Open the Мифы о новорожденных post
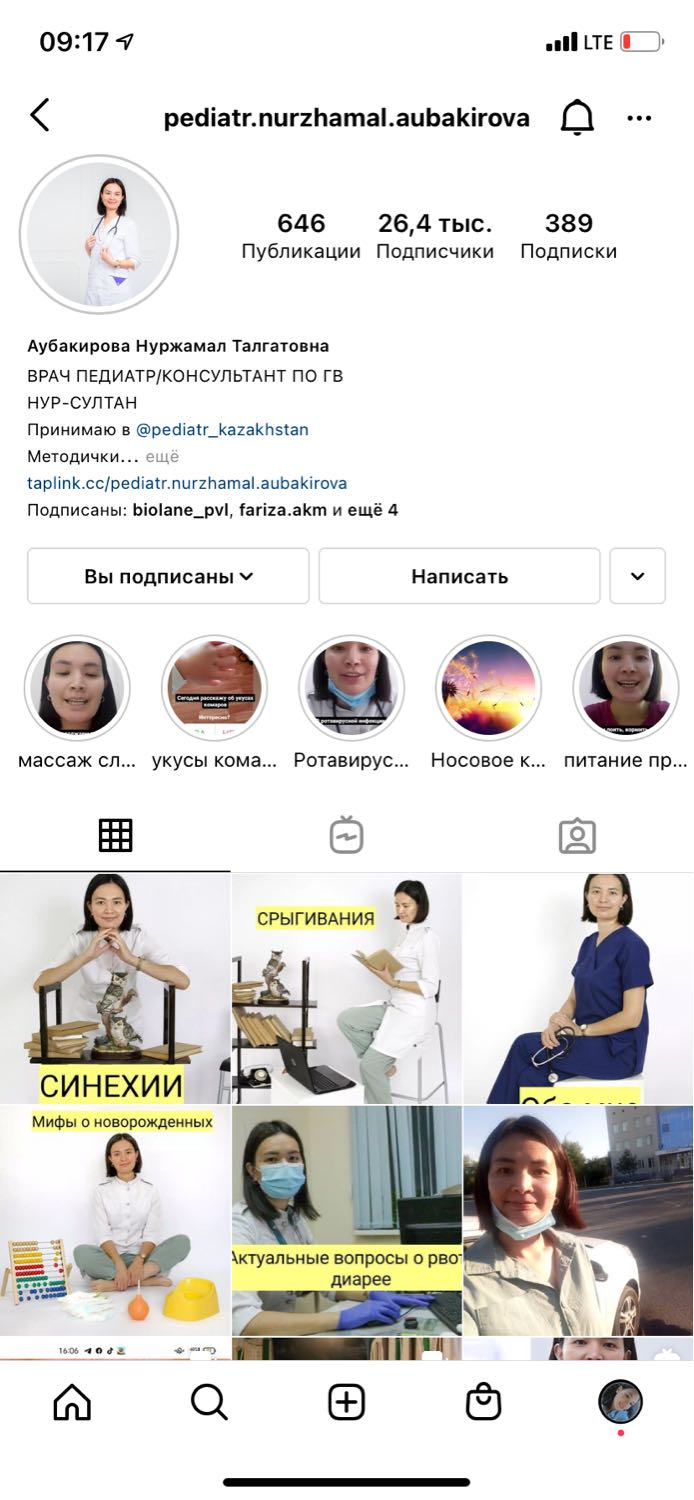 pos(115,1220)
